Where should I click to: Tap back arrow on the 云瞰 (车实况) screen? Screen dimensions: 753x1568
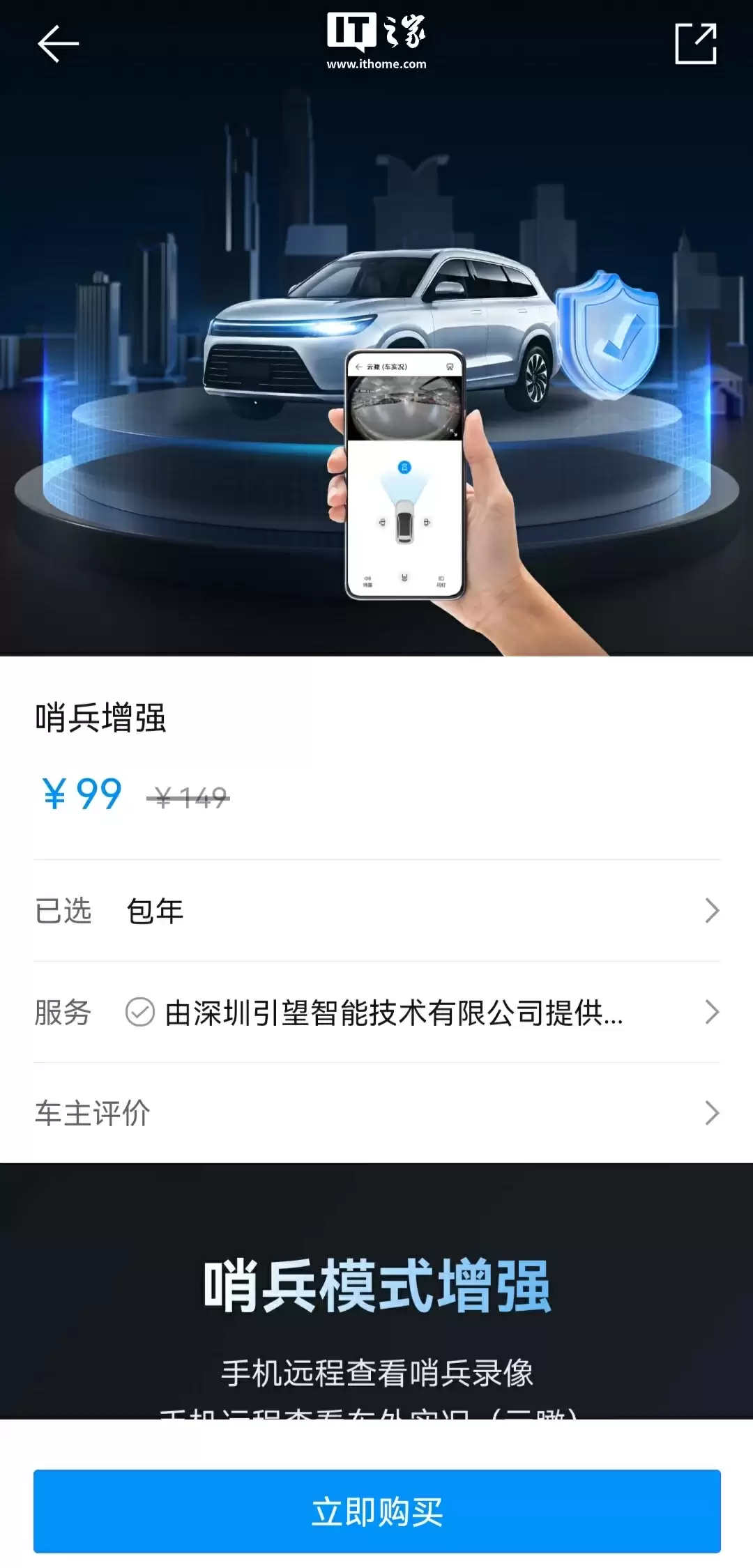[359, 367]
